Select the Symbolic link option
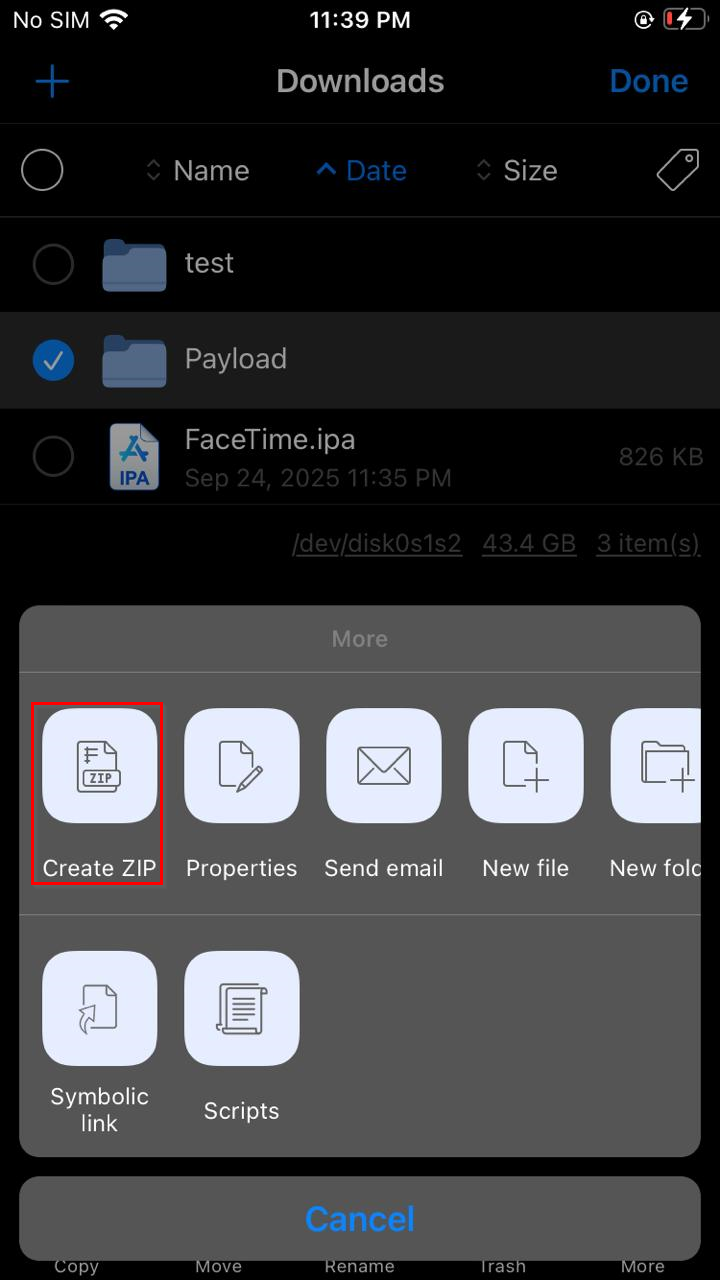 [x=99, y=1009]
